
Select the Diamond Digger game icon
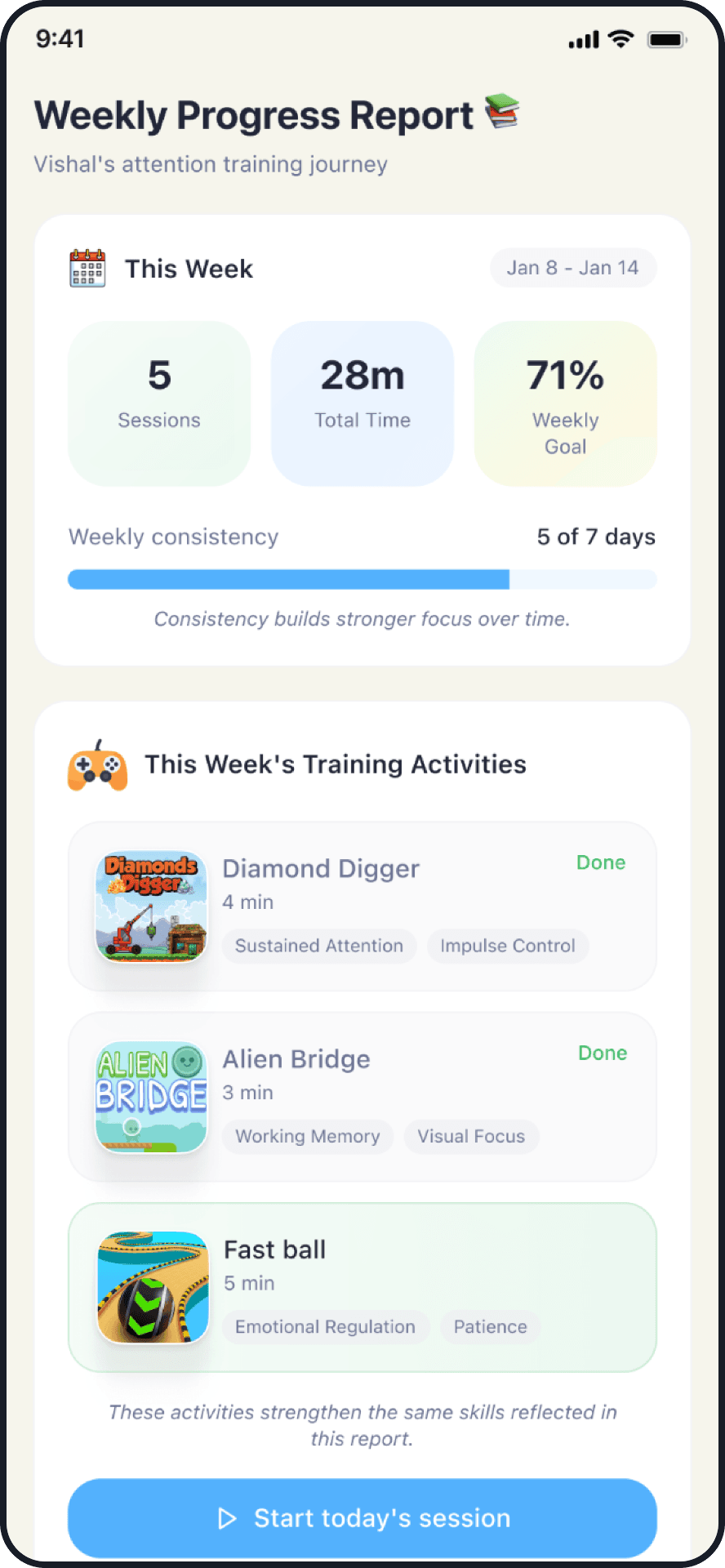point(150,906)
